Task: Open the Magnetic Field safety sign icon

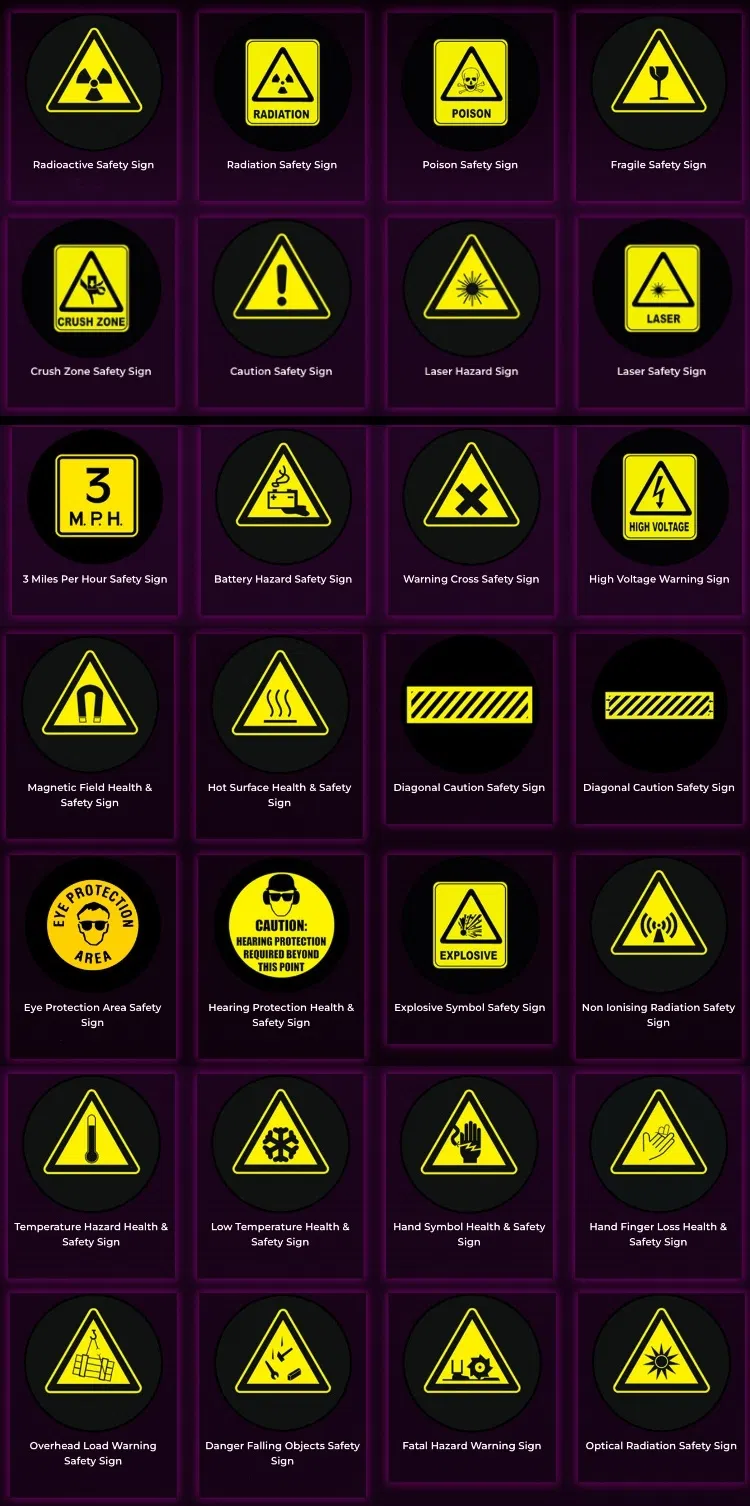Action: point(90,703)
